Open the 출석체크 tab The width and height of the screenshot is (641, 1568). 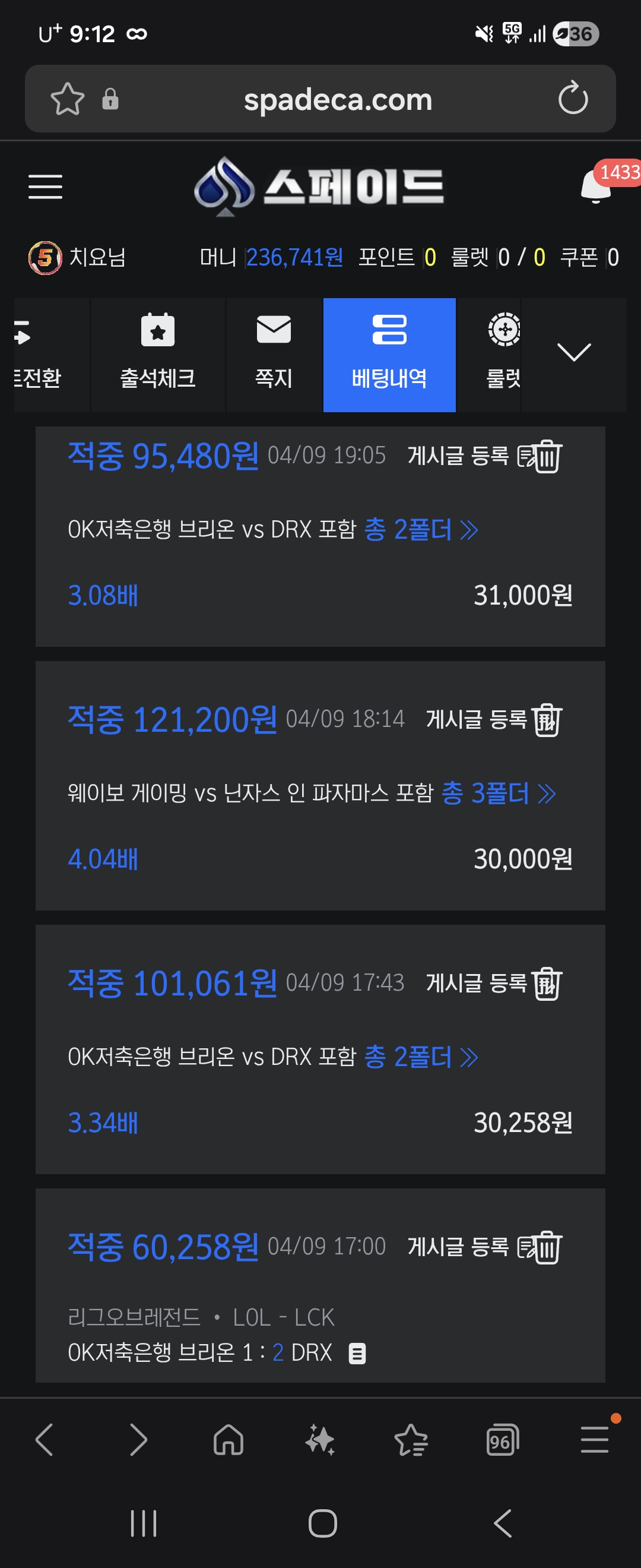(157, 354)
